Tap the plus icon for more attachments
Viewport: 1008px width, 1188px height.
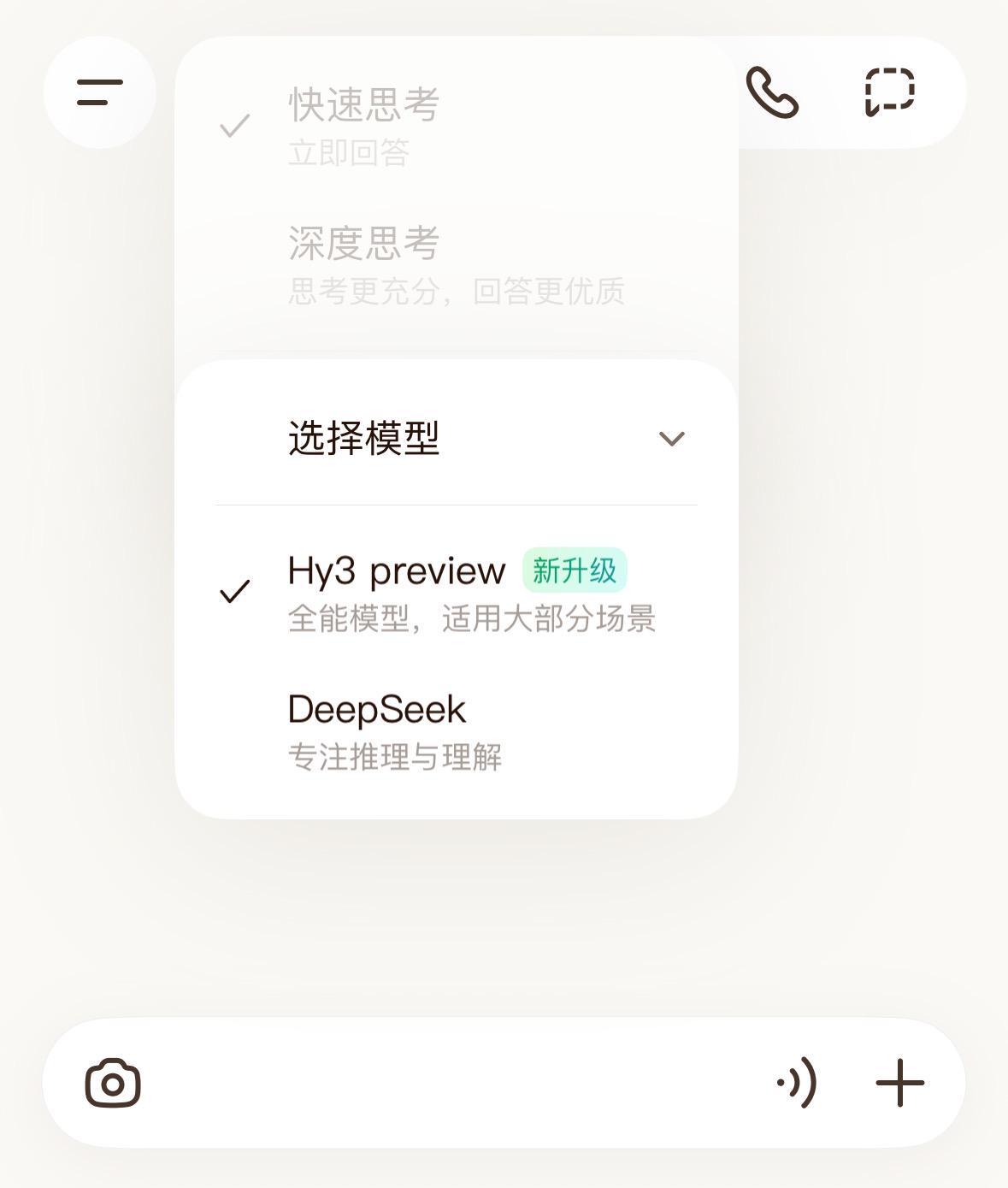(x=899, y=1083)
